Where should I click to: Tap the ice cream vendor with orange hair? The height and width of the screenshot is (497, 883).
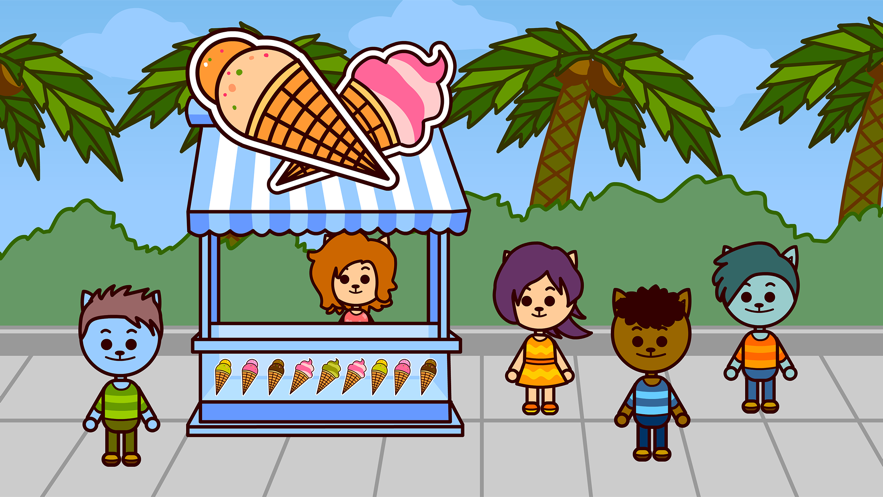click(x=352, y=278)
